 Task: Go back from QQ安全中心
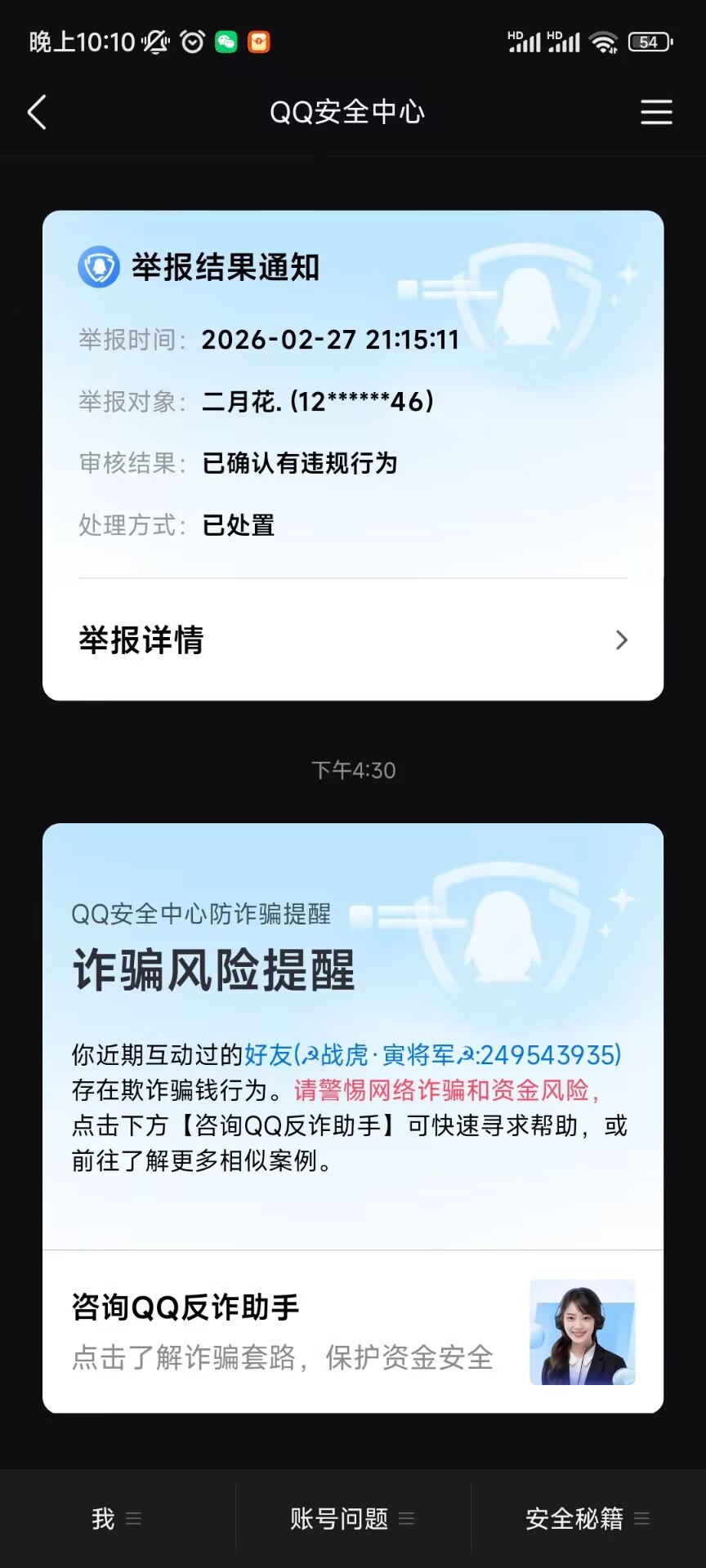[38, 113]
